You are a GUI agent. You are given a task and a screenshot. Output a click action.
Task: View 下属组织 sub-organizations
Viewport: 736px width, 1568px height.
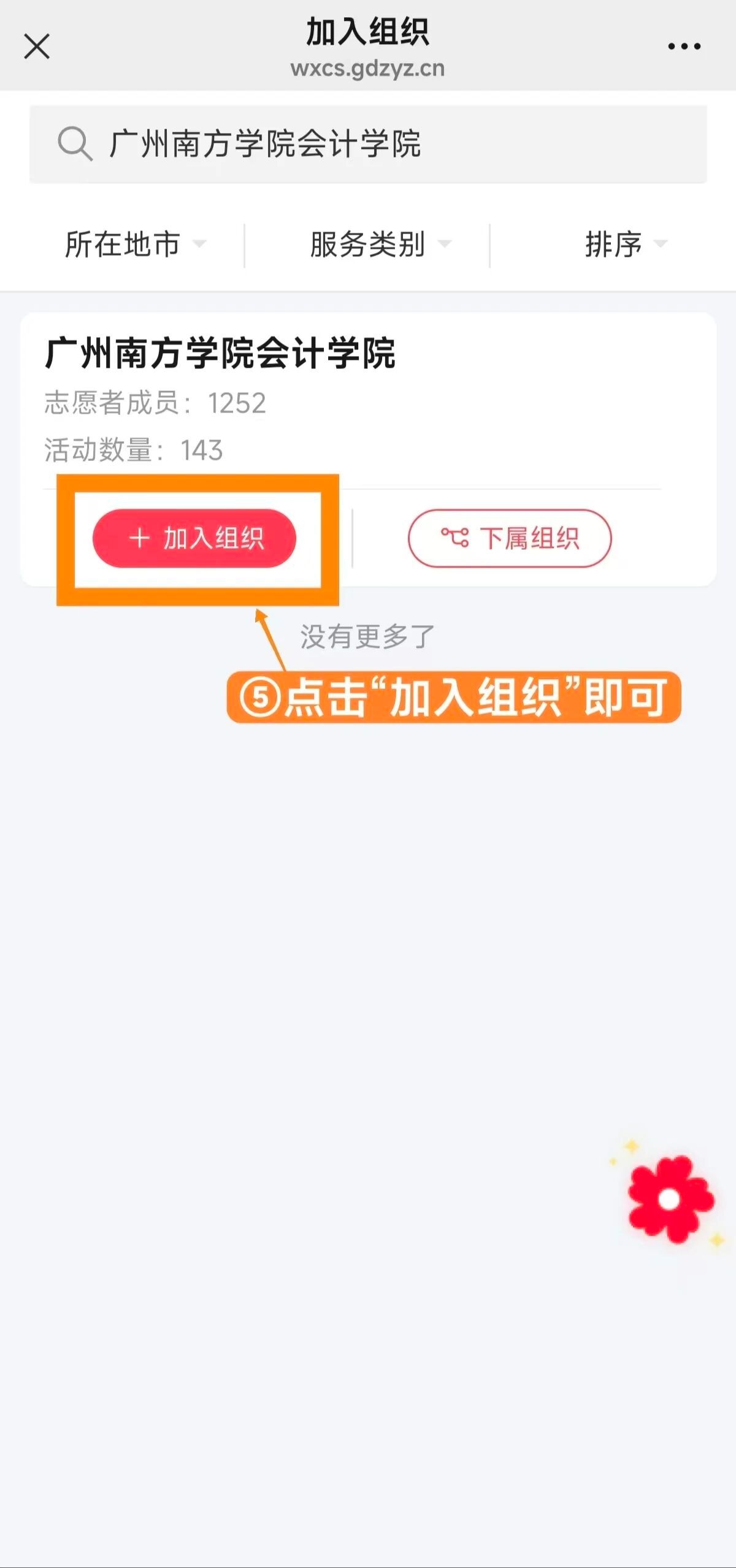510,538
